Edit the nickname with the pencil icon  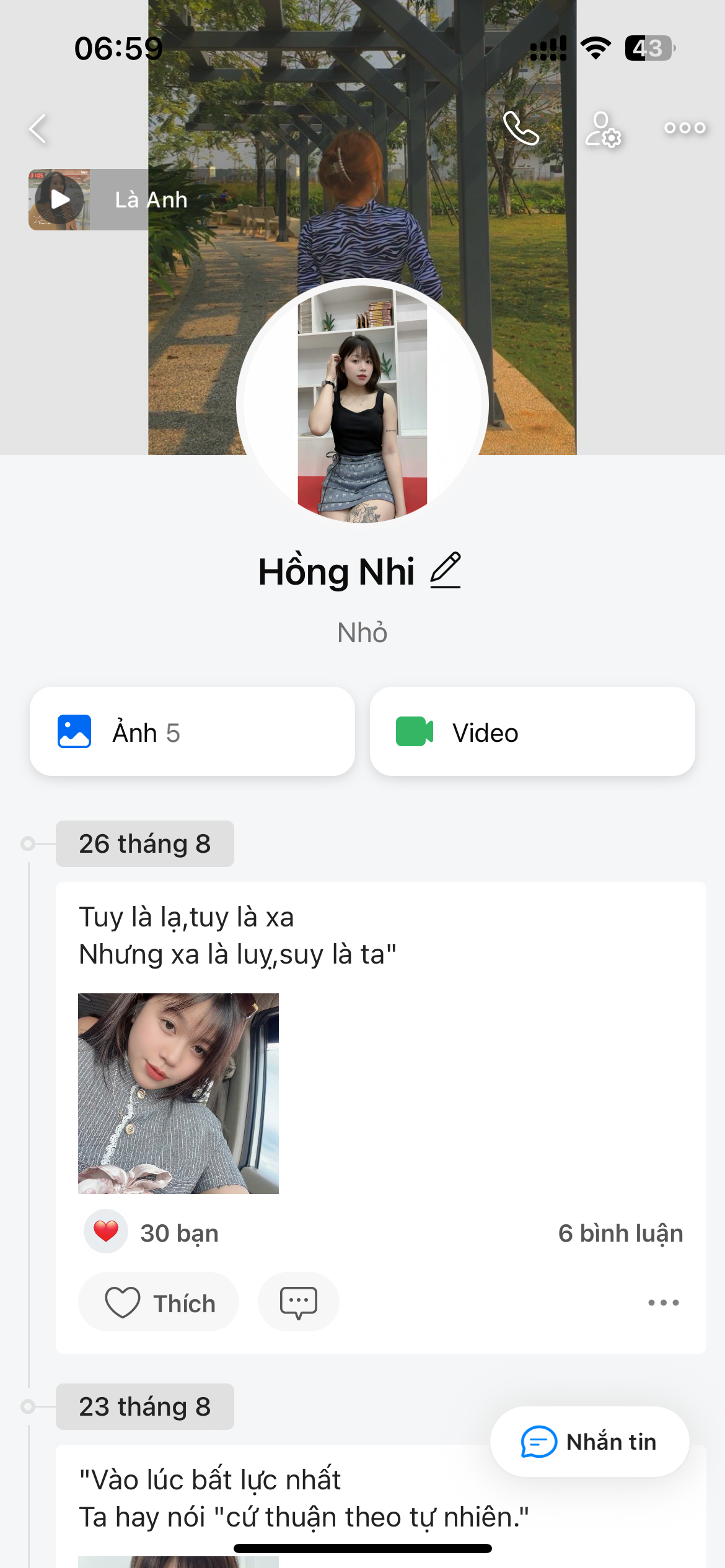[x=446, y=570]
